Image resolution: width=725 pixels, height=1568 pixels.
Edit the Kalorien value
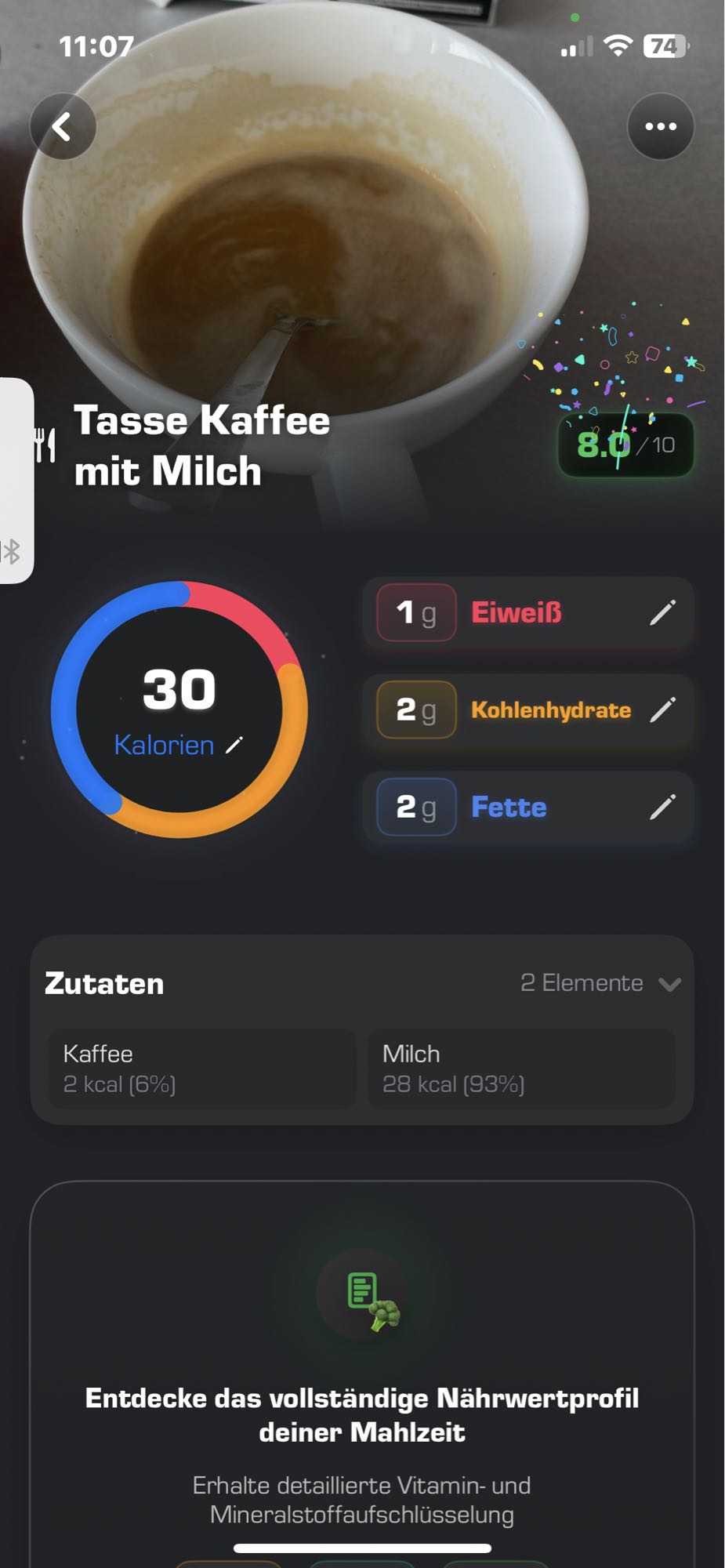[234, 745]
